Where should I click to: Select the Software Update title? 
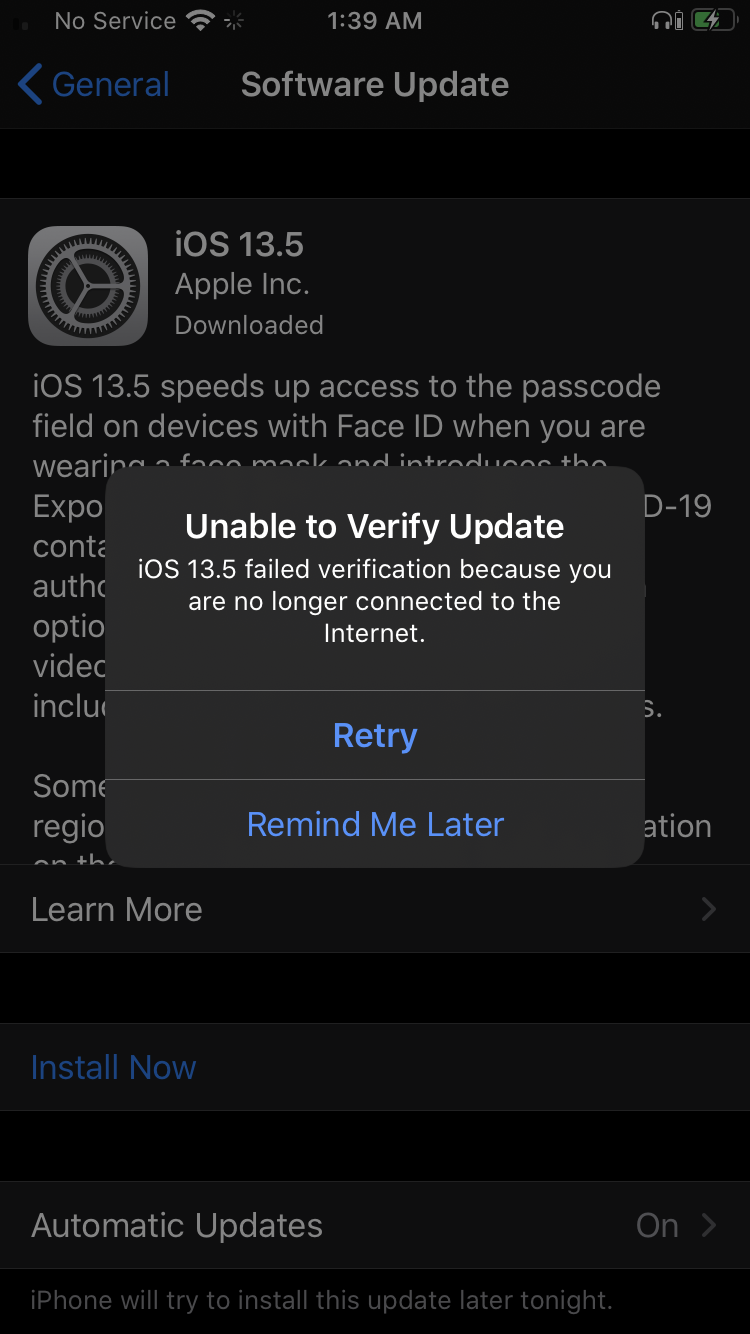pos(375,84)
